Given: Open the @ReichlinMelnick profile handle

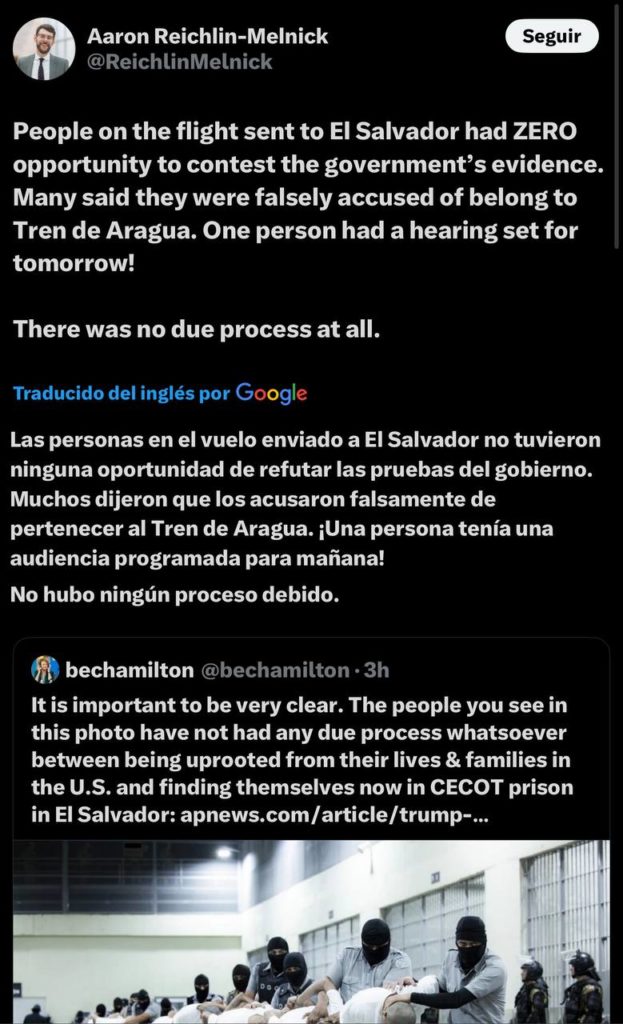Looking at the screenshot, I should click(180, 62).
